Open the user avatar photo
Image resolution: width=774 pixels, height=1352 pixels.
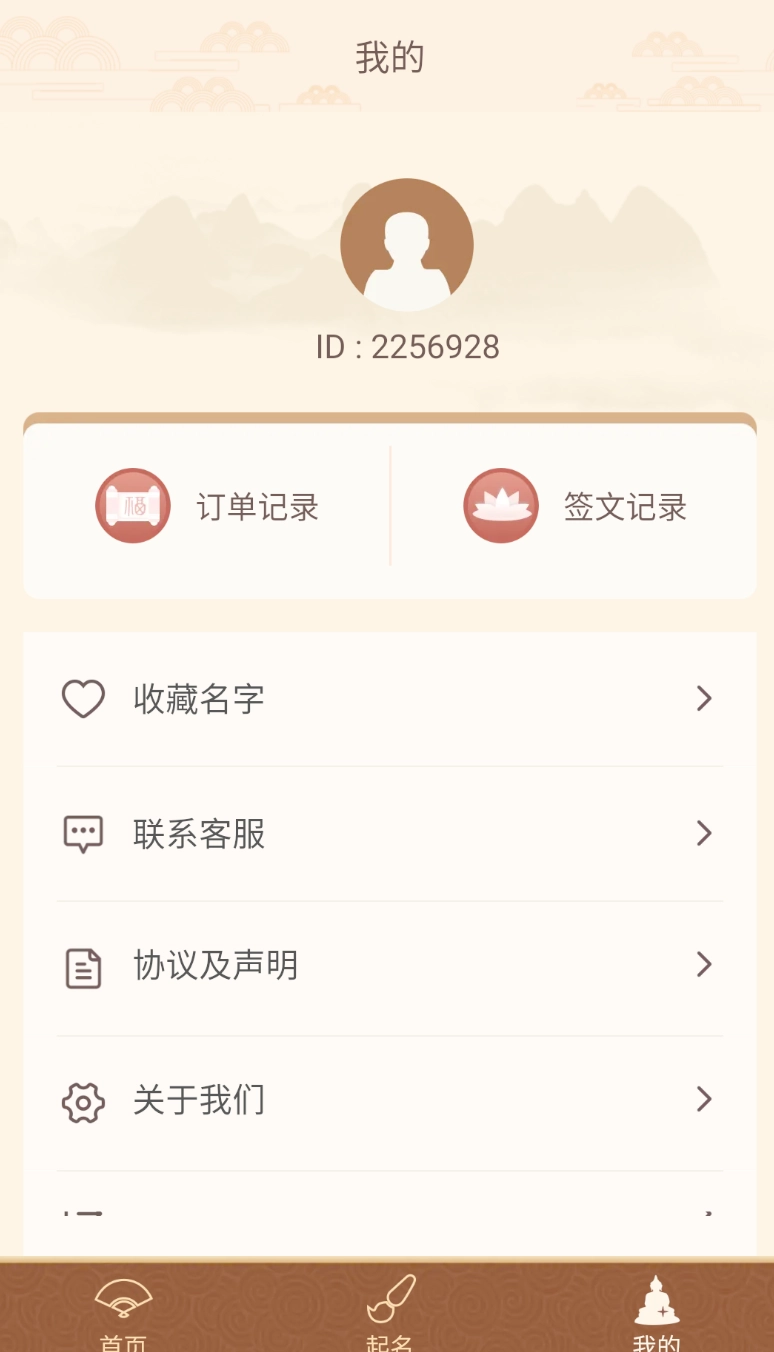406,244
